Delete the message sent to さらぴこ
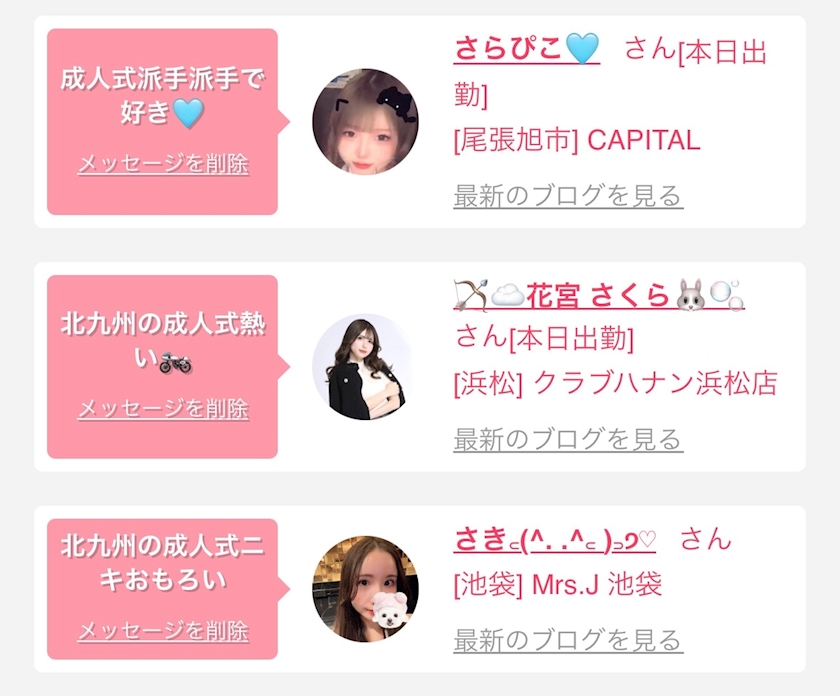The width and height of the screenshot is (840, 696). point(163,164)
